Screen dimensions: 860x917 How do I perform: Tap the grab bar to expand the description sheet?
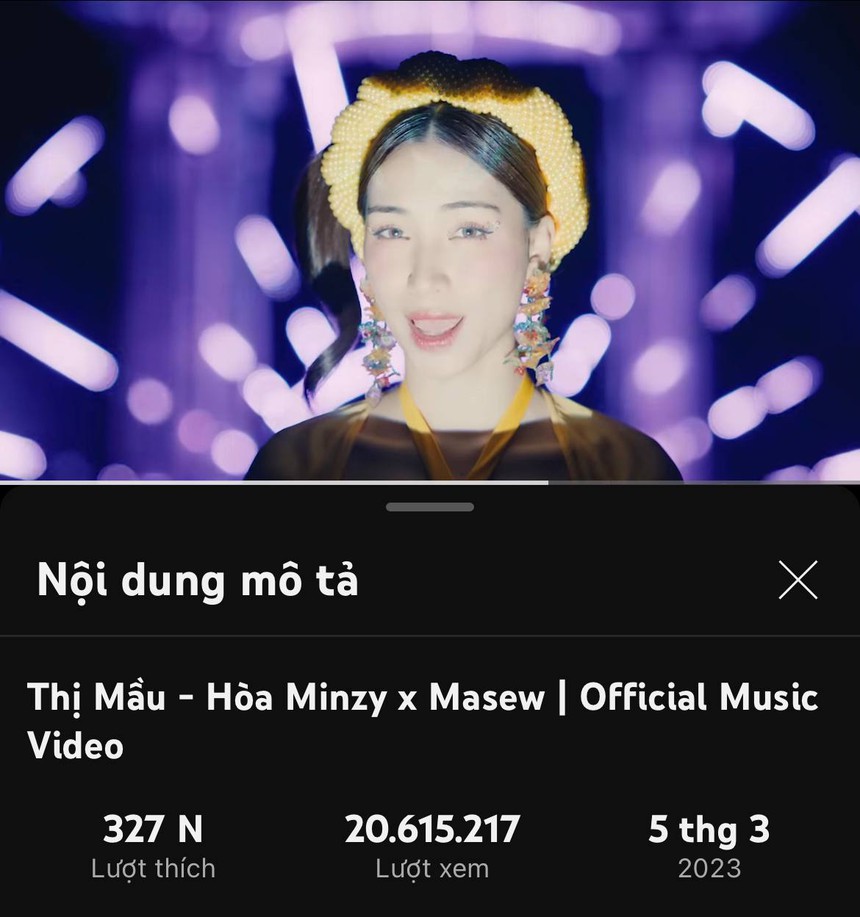[x=429, y=506]
